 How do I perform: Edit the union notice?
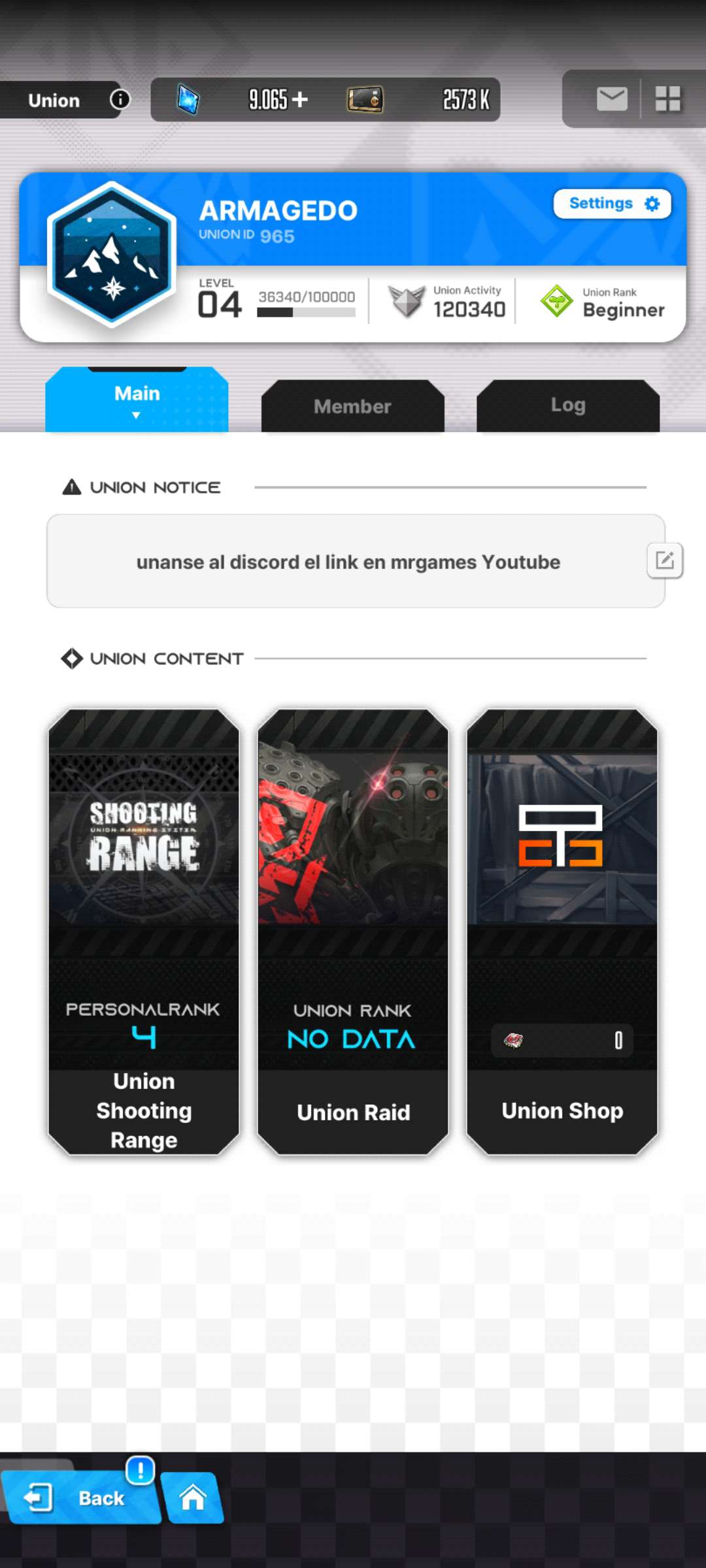tap(665, 561)
